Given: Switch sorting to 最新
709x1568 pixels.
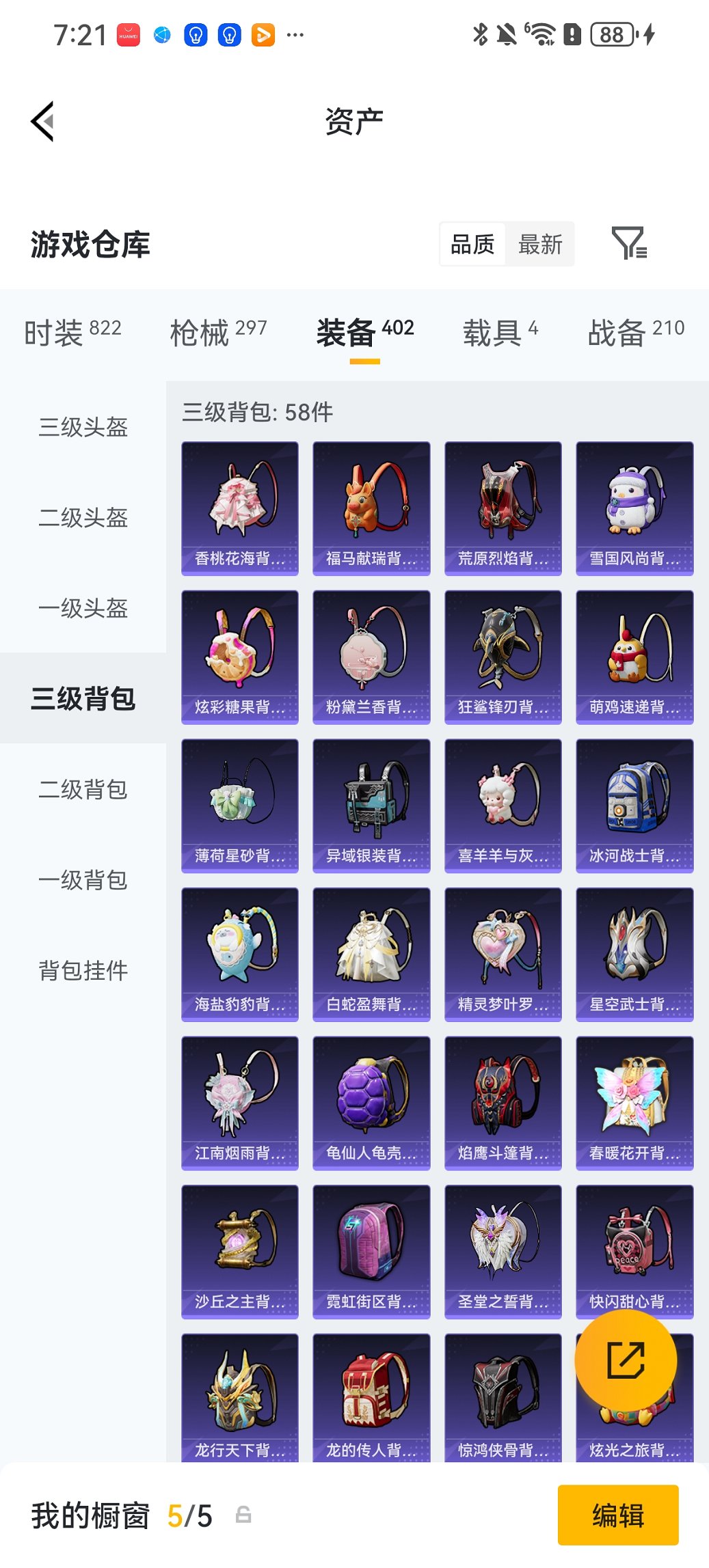Looking at the screenshot, I should click(x=540, y=244).
